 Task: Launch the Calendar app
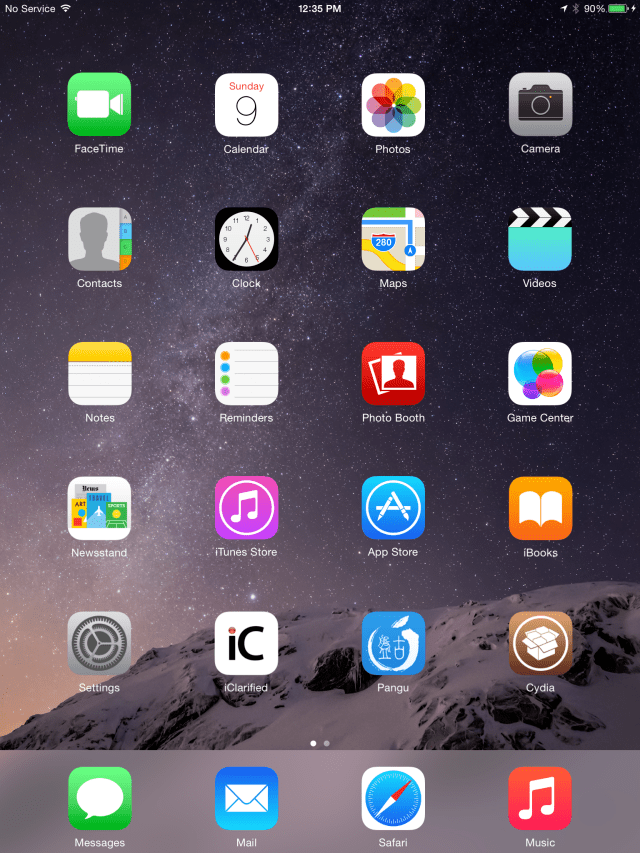(x=246, y=105)
